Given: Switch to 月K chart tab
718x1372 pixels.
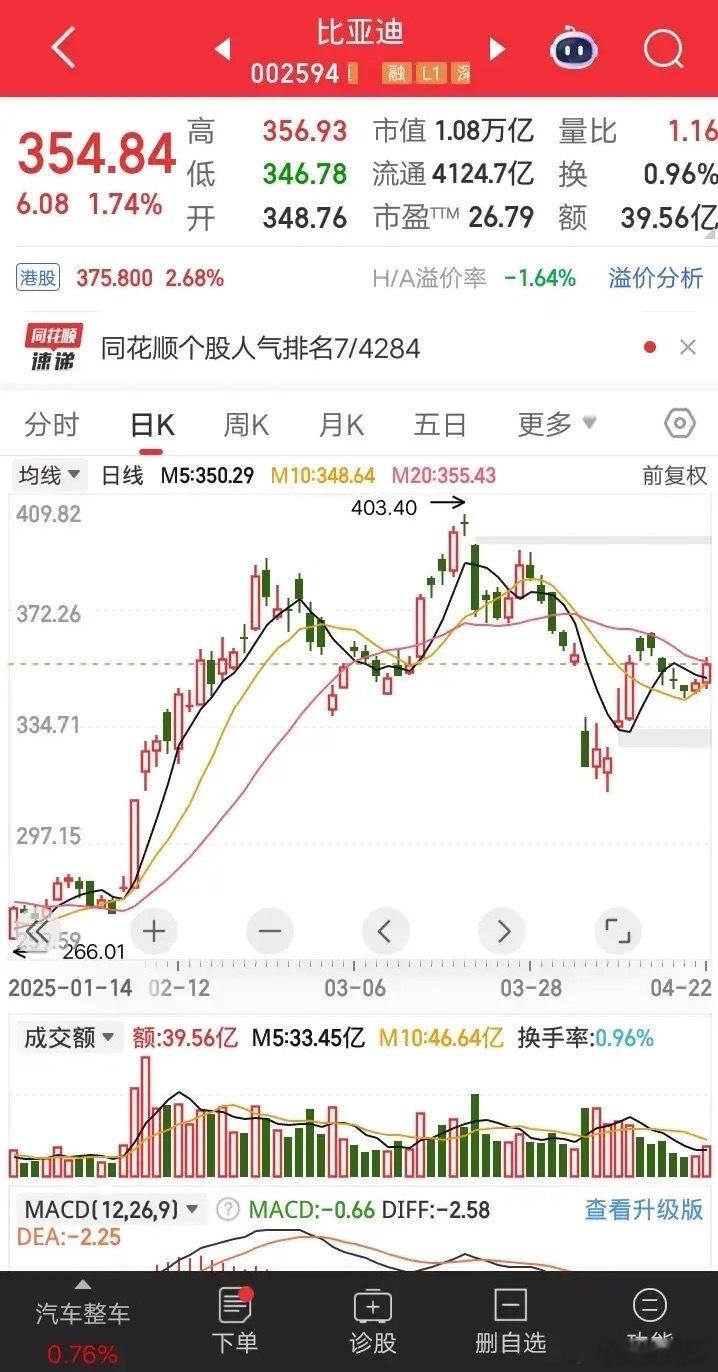Looking at the screenshot, I should tap(341, 425).
